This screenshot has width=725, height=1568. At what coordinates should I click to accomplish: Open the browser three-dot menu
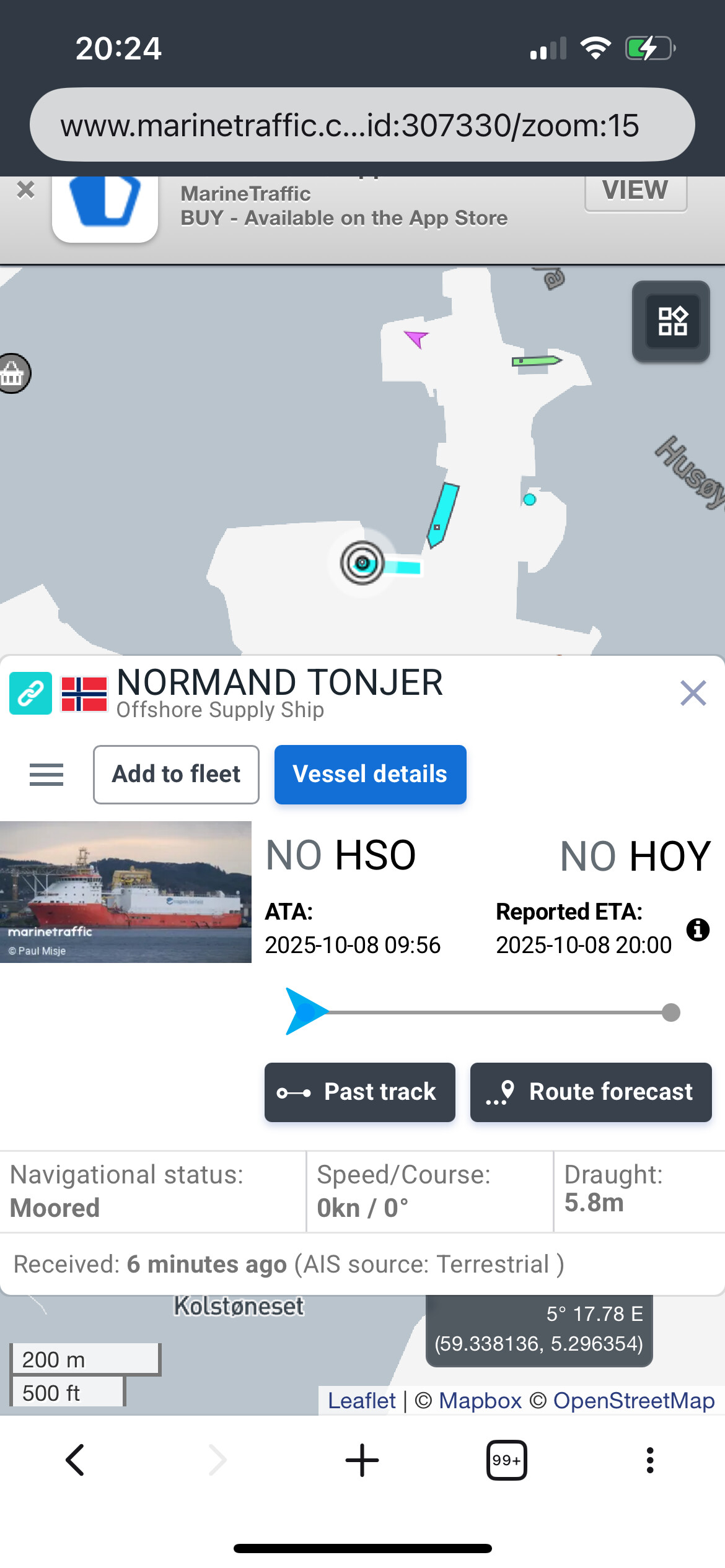[649, 1460]
